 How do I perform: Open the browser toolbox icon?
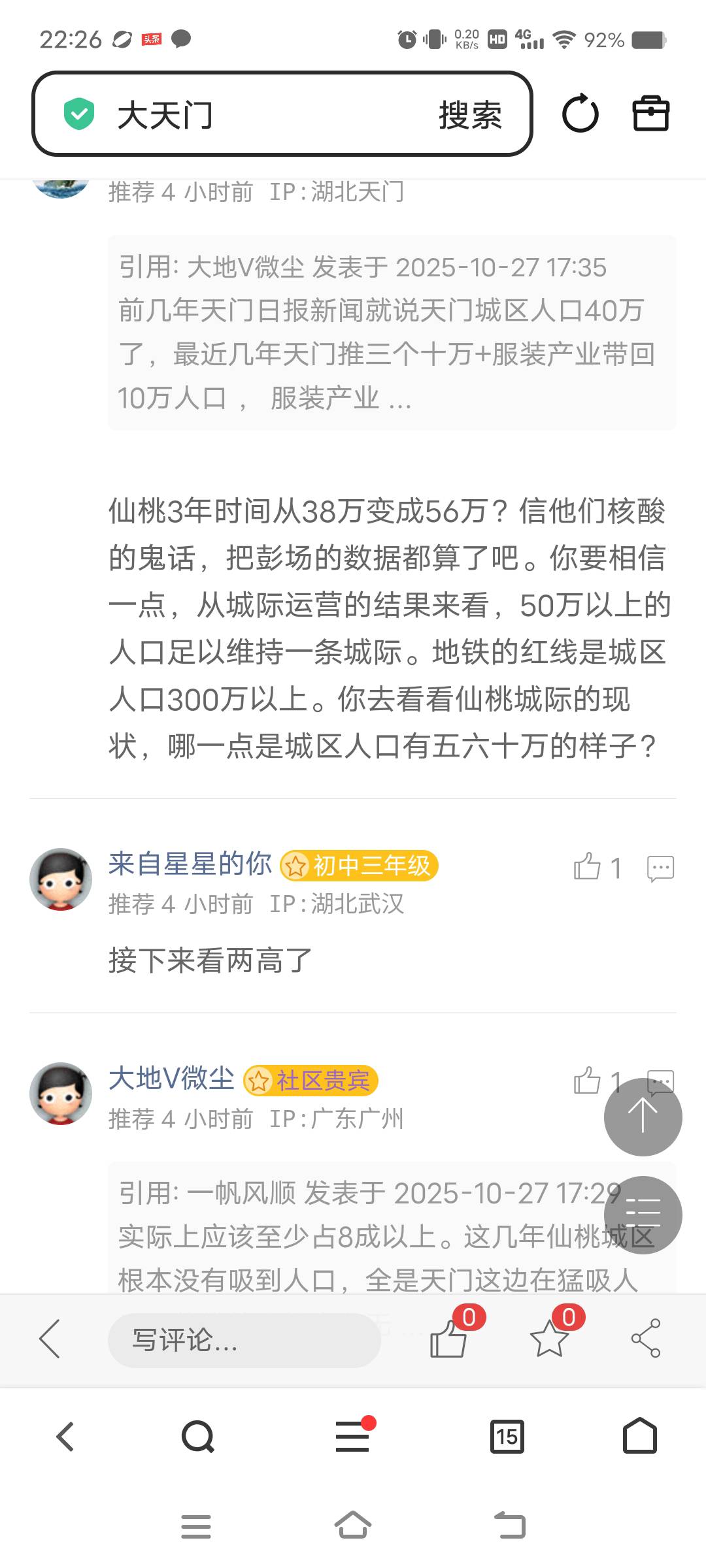click(x=651, y=114)
